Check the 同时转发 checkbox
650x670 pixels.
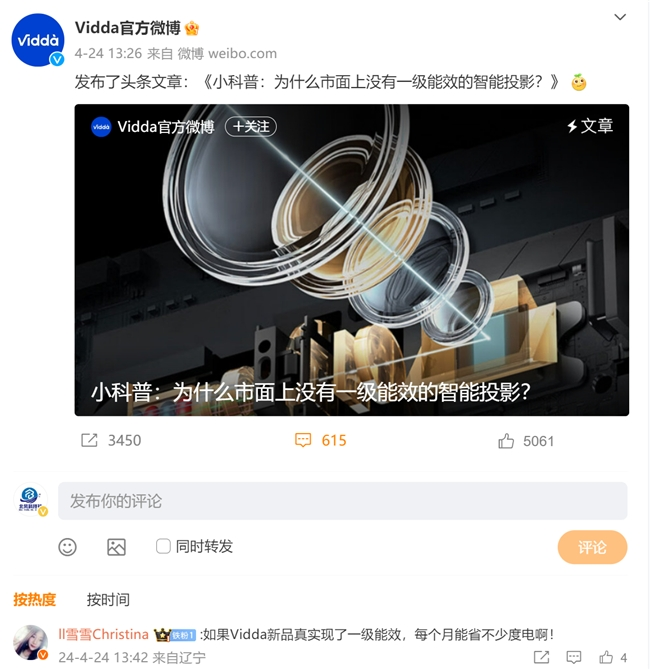click(164, 546)
